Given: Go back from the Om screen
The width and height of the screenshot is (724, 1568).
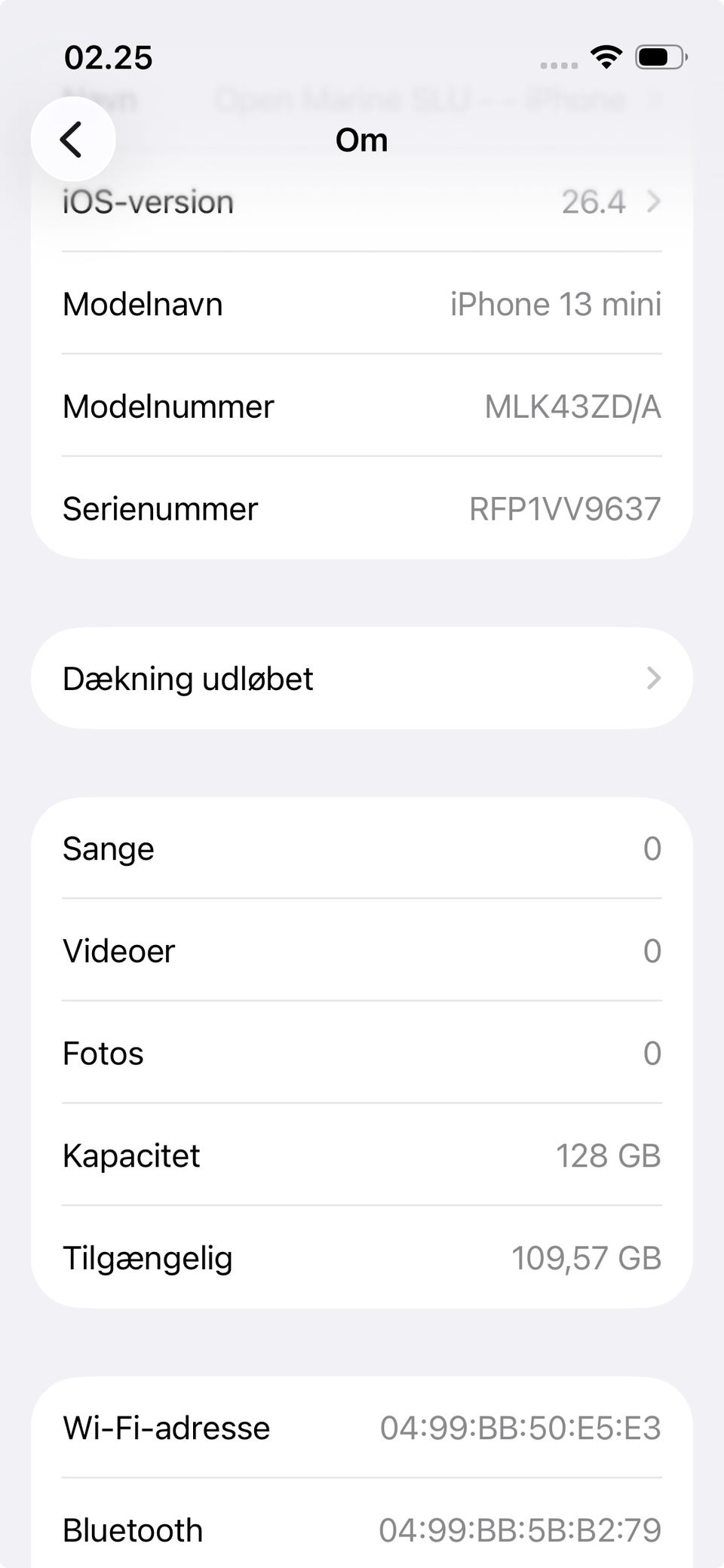Looking at the screenshot, I should click(x=73, y=140).
